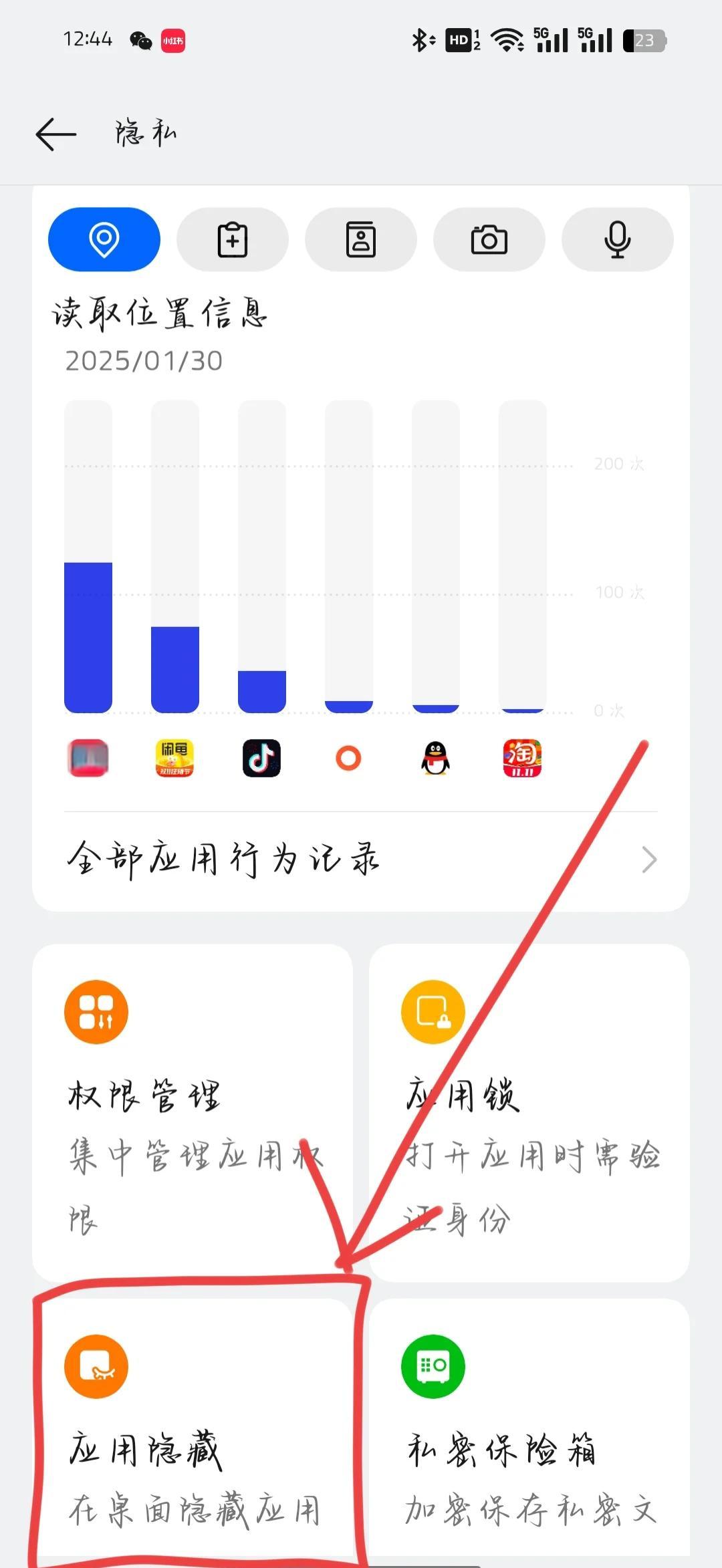Open the 应用锁 card
Viewport: 722px width, 1568px height.
[x=529, y=1112]
